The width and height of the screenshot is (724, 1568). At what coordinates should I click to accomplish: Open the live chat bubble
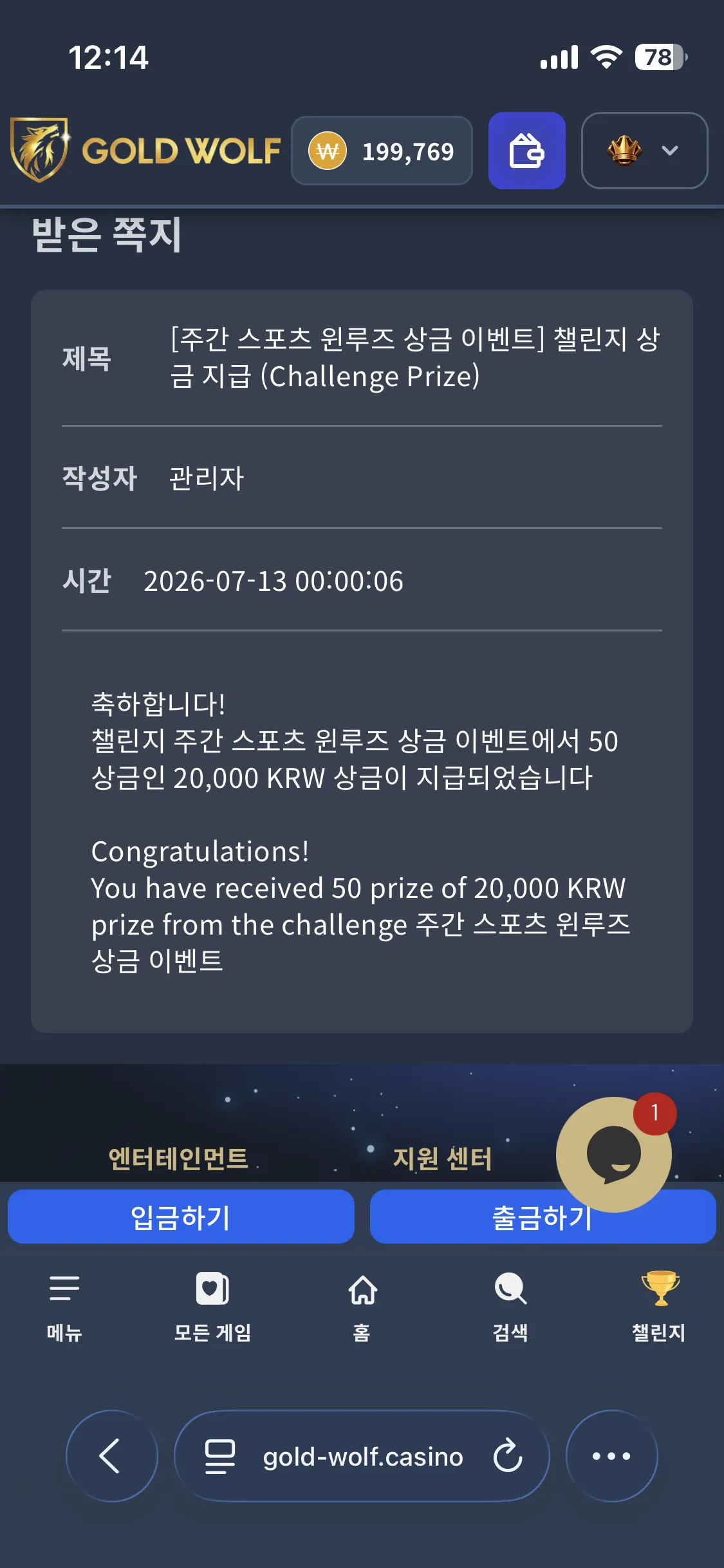click(613, 1154)
